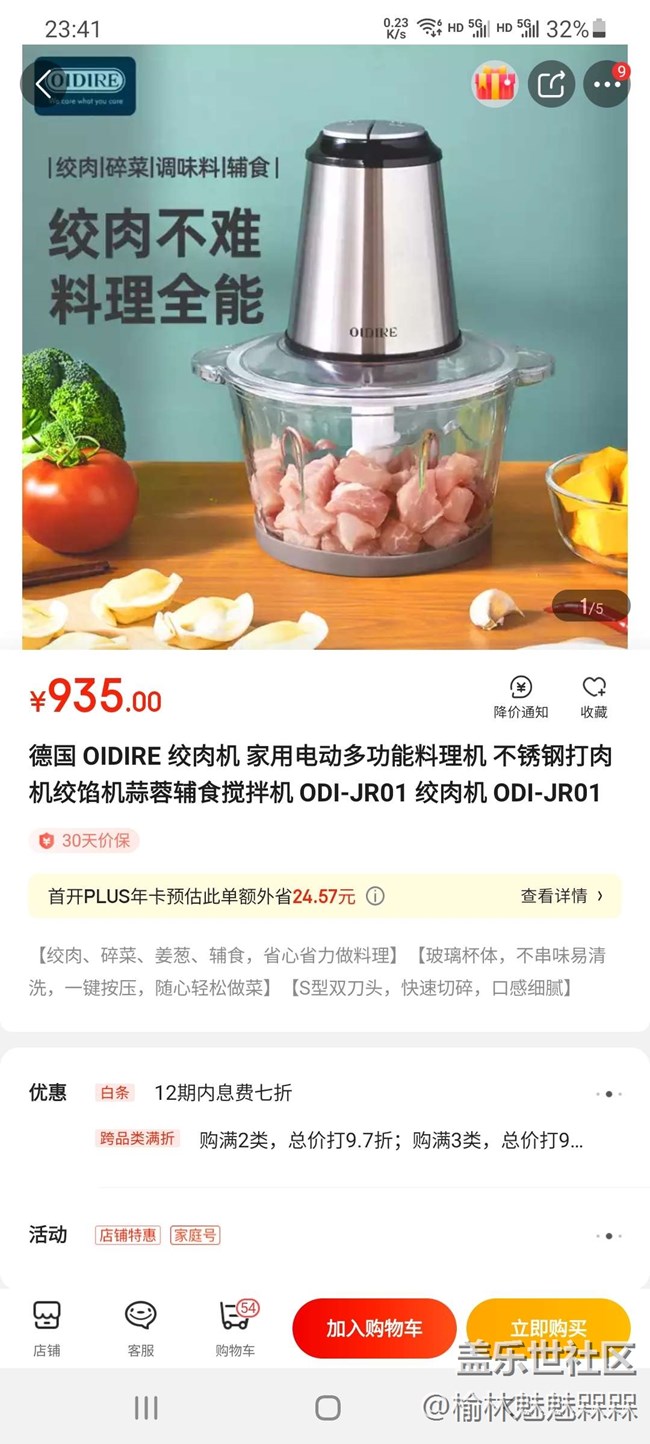The height and width of the screenshot is (1444, 650).
Task: Share this product
Action: pyautogui.click(x=551, y=85)
